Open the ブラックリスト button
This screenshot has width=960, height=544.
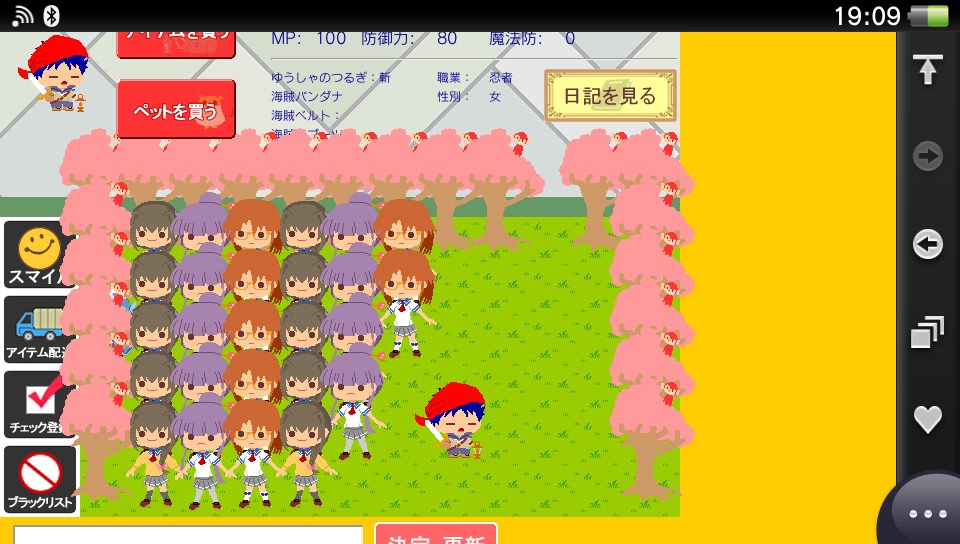pyautogui.click(x=40, y=480)
